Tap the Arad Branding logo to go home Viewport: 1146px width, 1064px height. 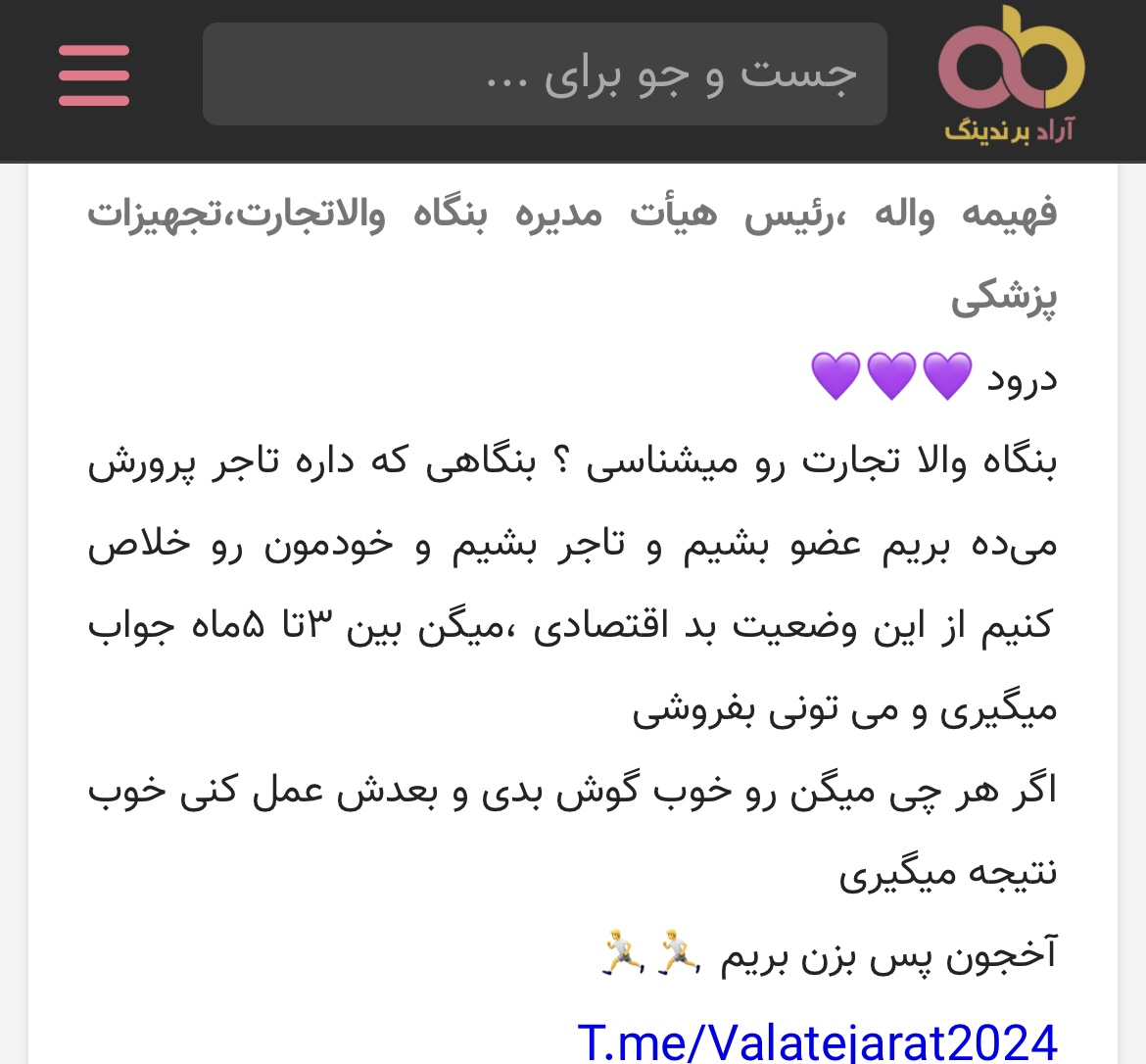tap(1011, 76)
